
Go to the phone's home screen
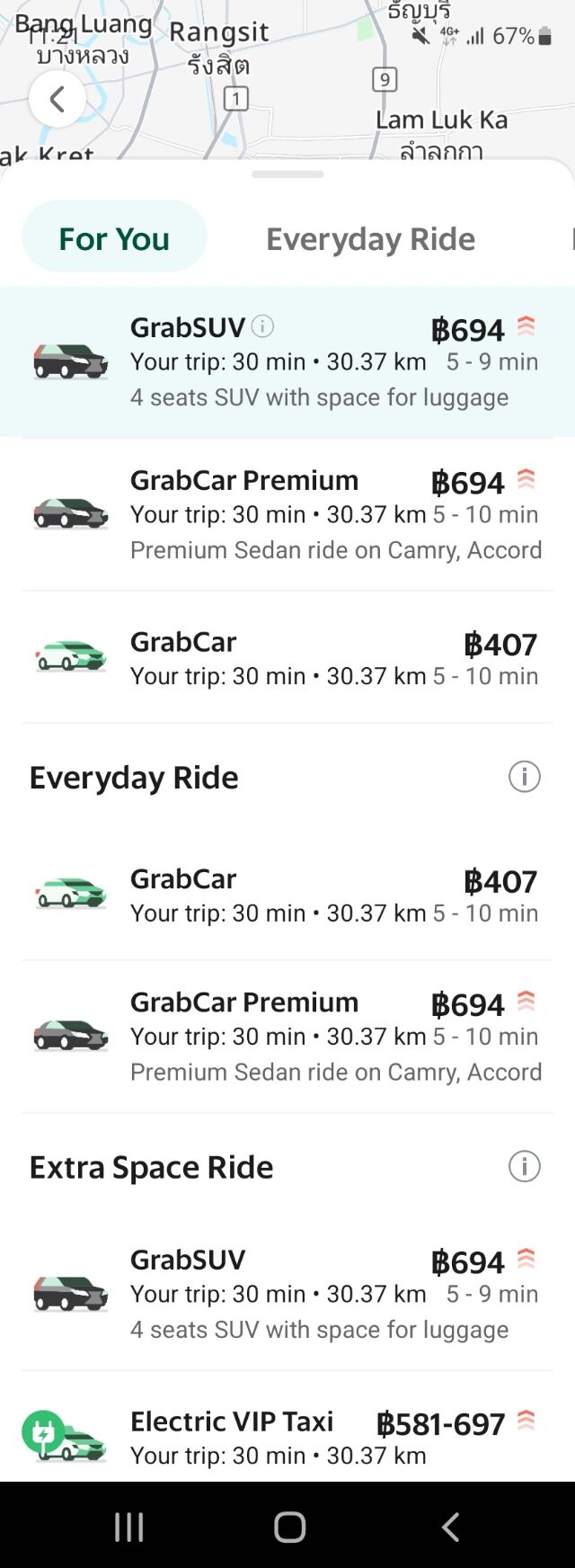coord(289,1526)
